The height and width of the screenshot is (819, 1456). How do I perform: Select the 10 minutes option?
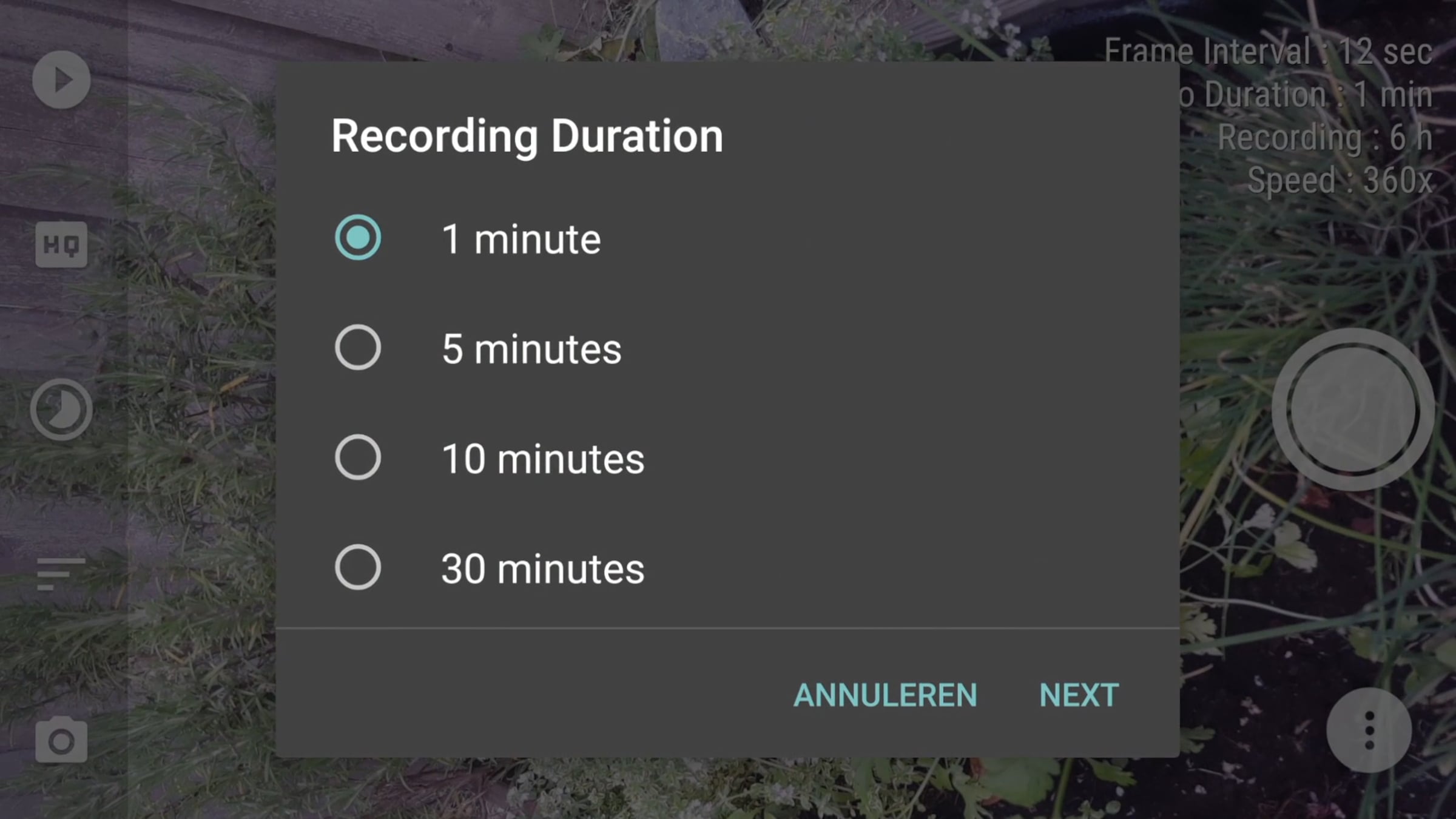[358, 457]
